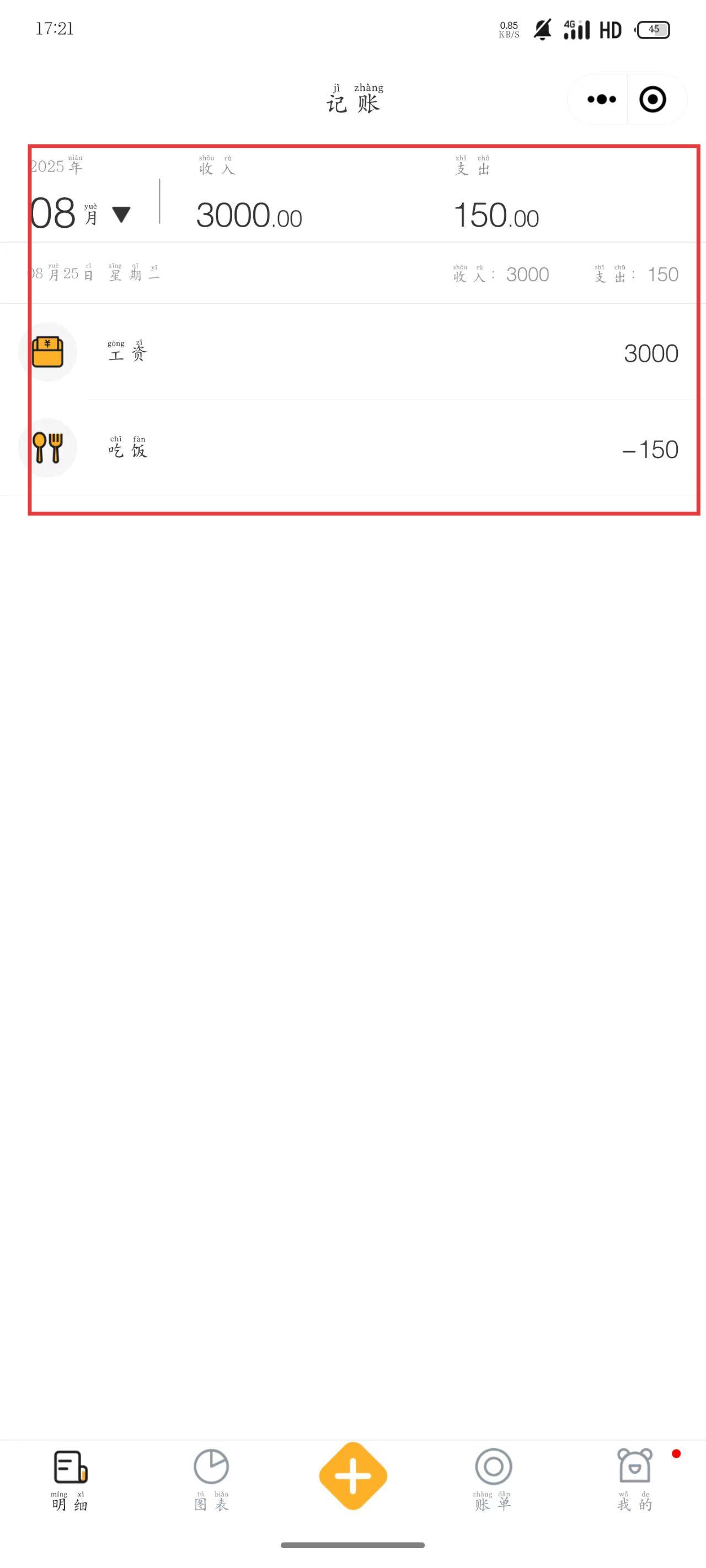This screenshot has width=706, height=1568.
Task: Open the mini program more options menu
Action: coord(601,99)
